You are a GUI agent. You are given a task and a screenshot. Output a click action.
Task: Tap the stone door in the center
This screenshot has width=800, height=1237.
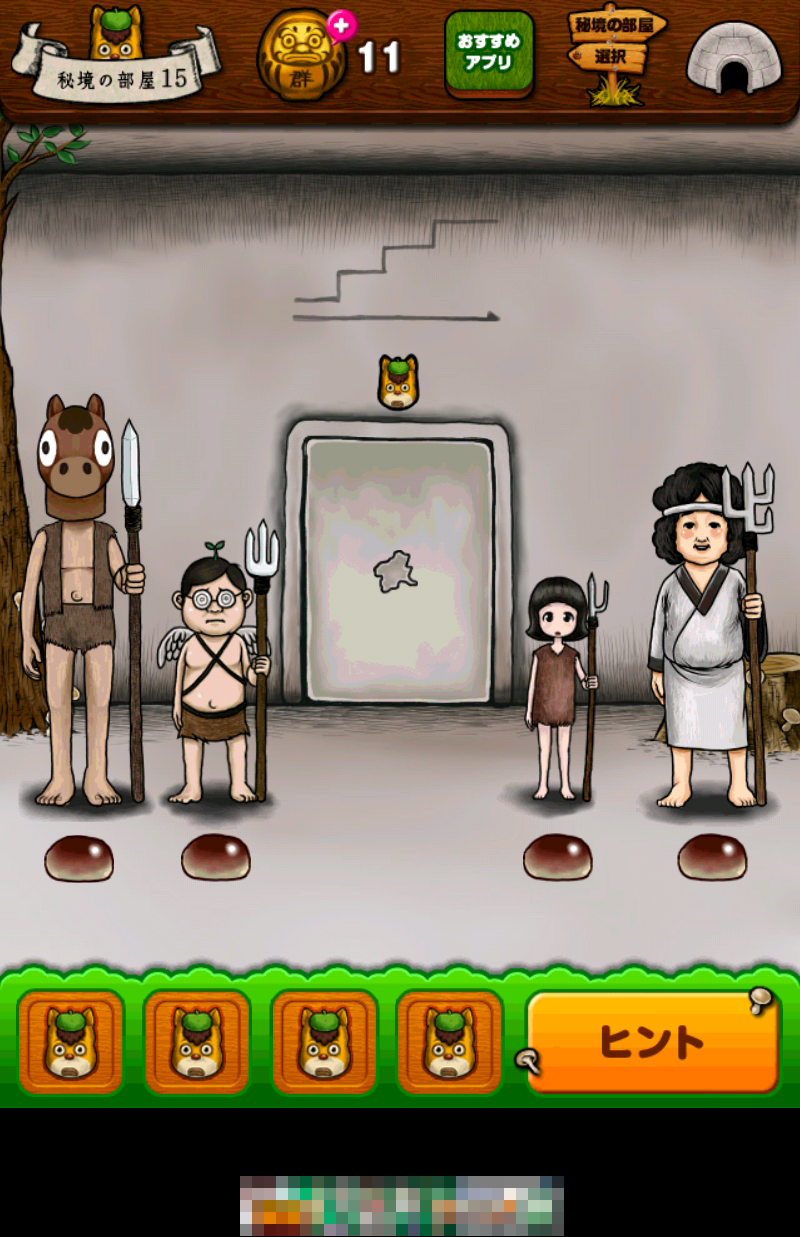pyautogui.click(x=398, y=570)
